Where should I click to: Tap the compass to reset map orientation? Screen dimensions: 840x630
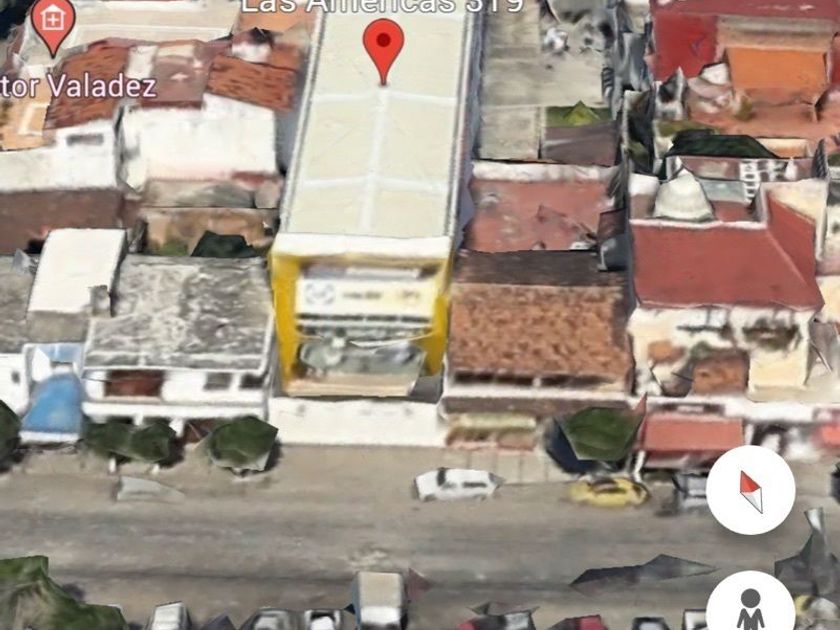pos(751,490)
